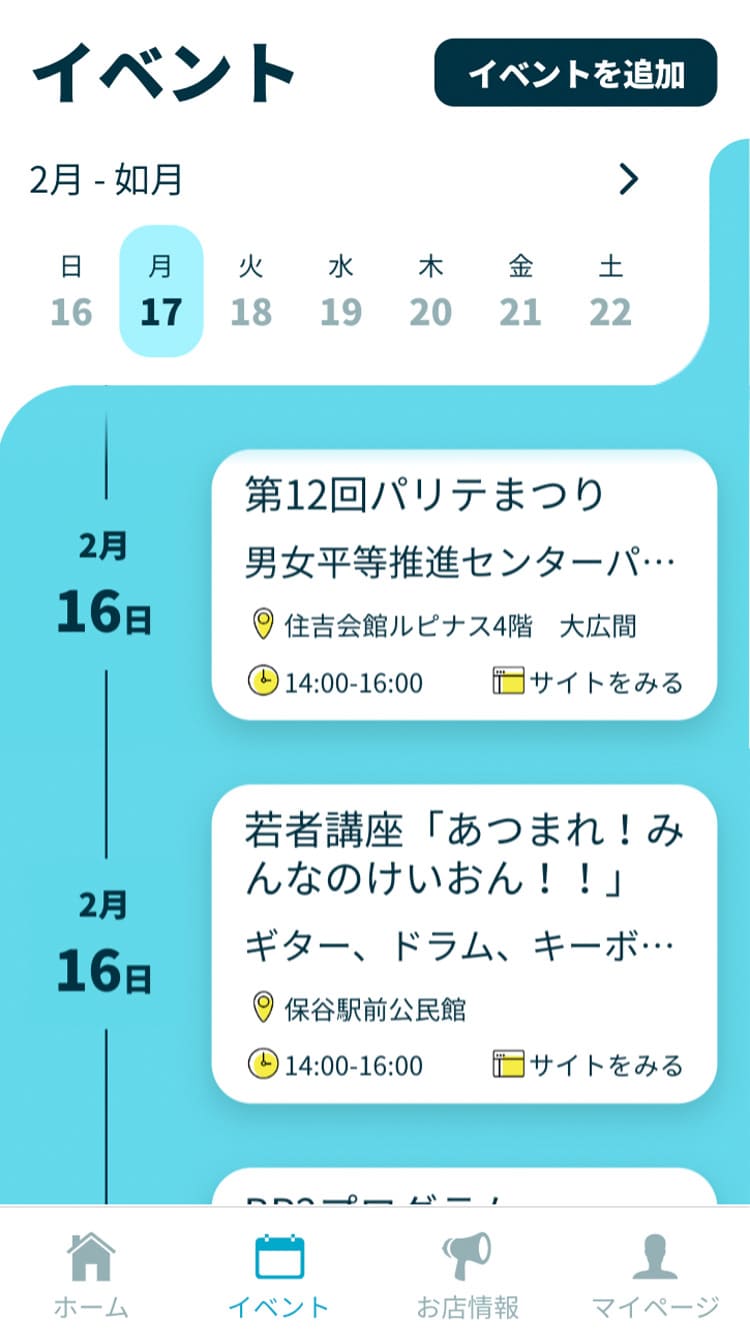Select Sunday the 16th in the calendar
This screenshot has width=750, height=1334.
tap(71, 292)
